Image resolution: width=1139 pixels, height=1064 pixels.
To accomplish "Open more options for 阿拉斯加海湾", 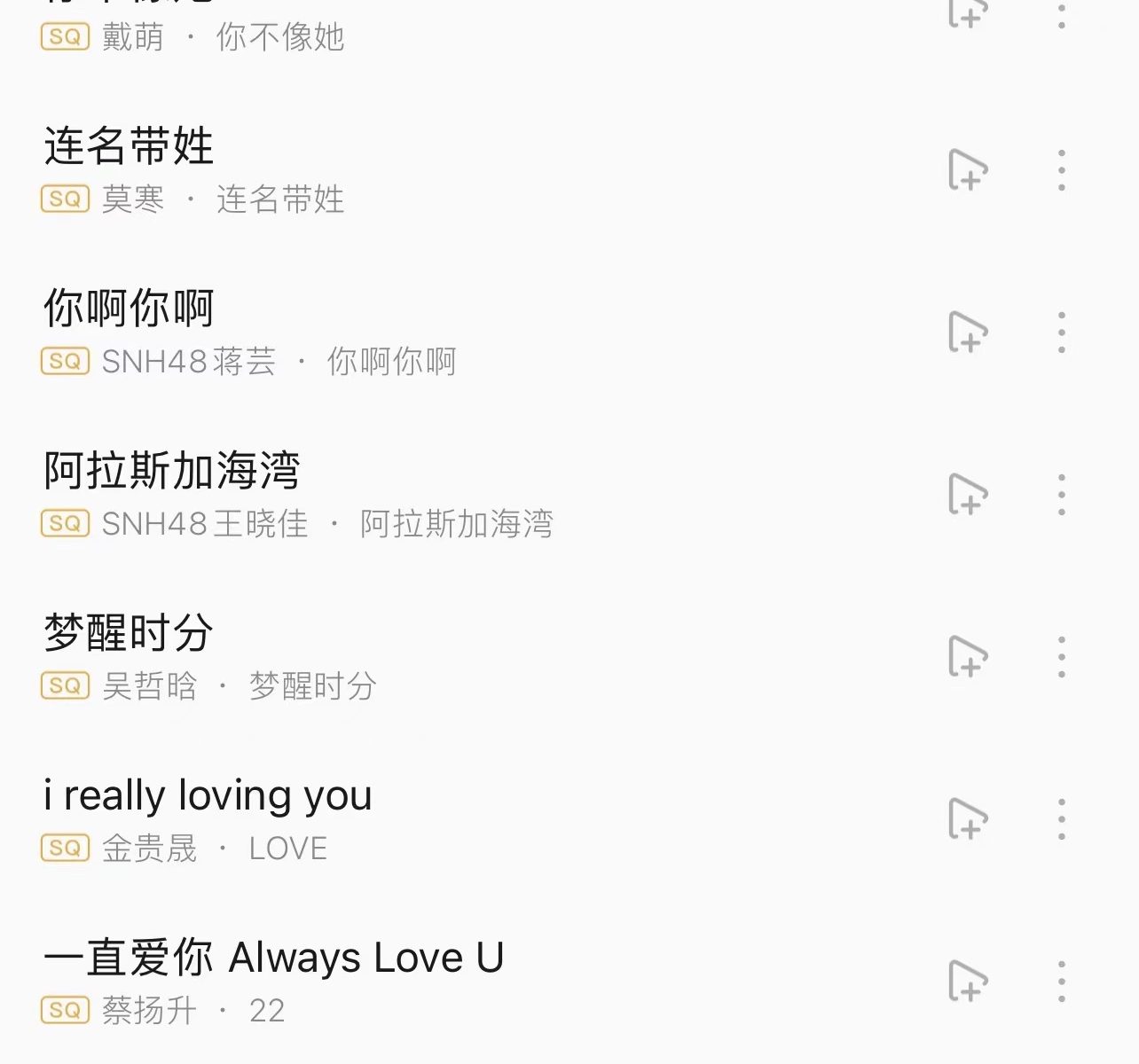I will coord(1061,495).
